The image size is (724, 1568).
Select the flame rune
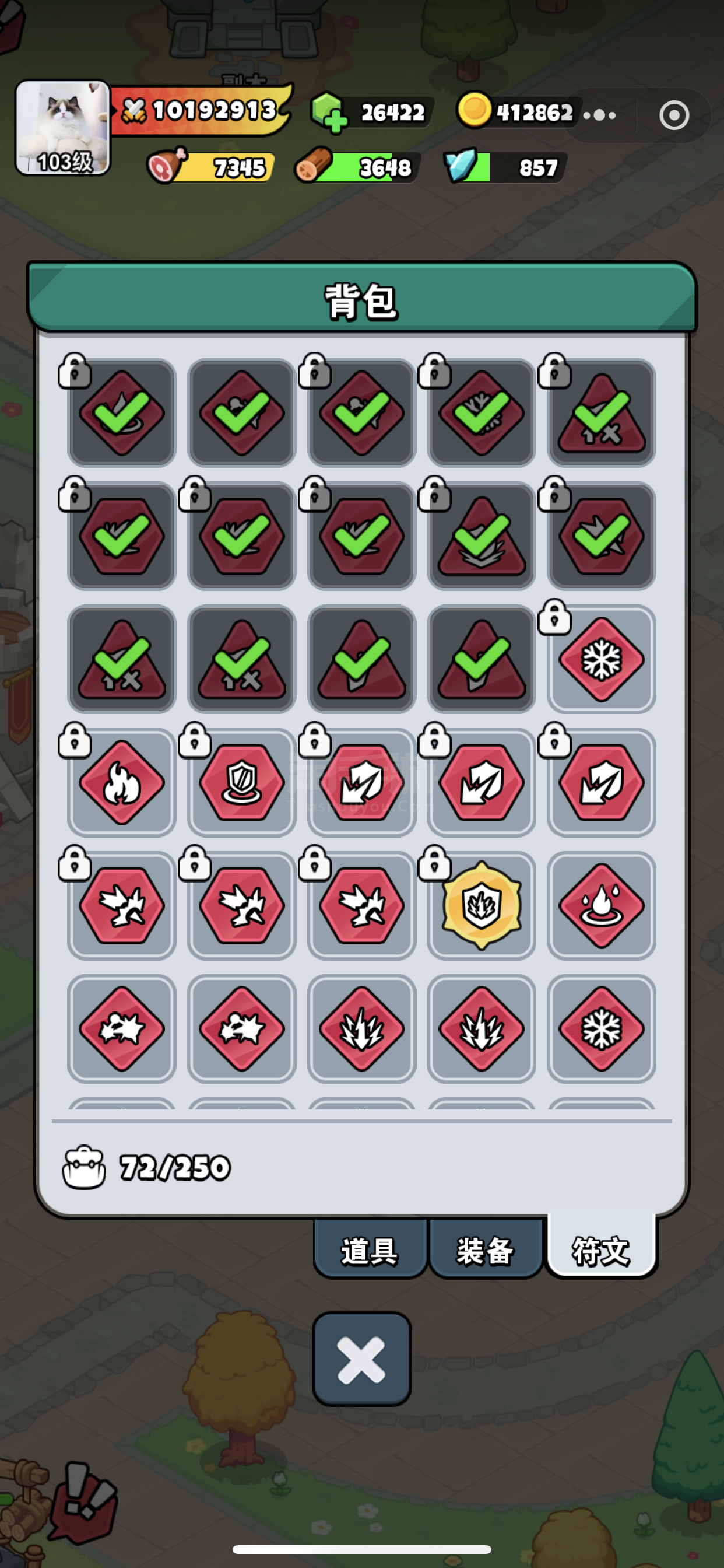point(122,782)
